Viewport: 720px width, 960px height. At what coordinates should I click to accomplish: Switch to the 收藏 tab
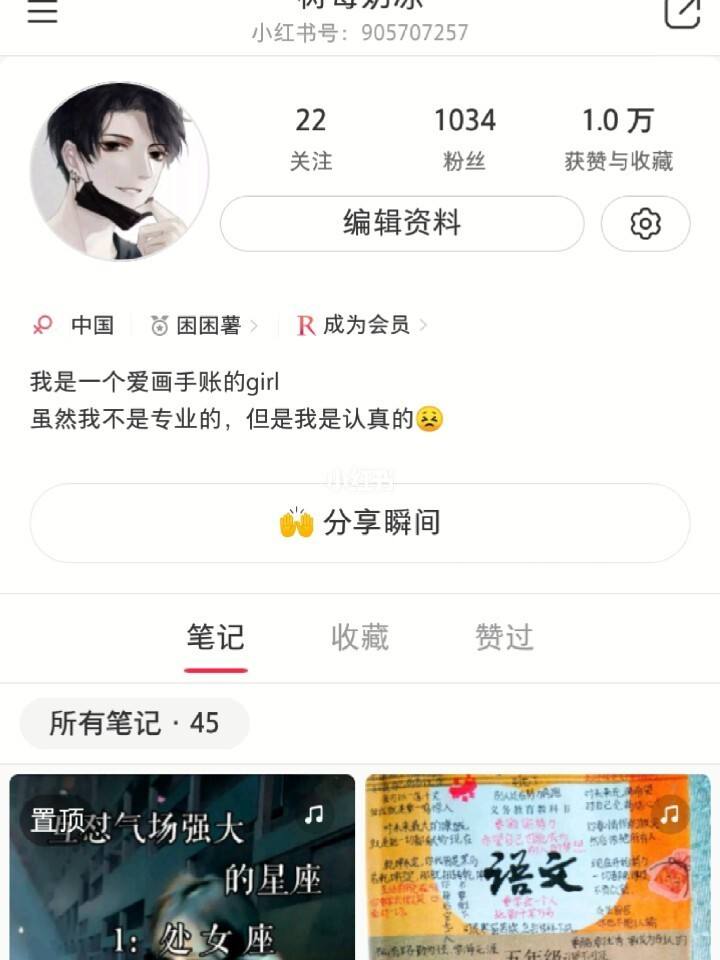pyautogui.click(x=360, y=637)
